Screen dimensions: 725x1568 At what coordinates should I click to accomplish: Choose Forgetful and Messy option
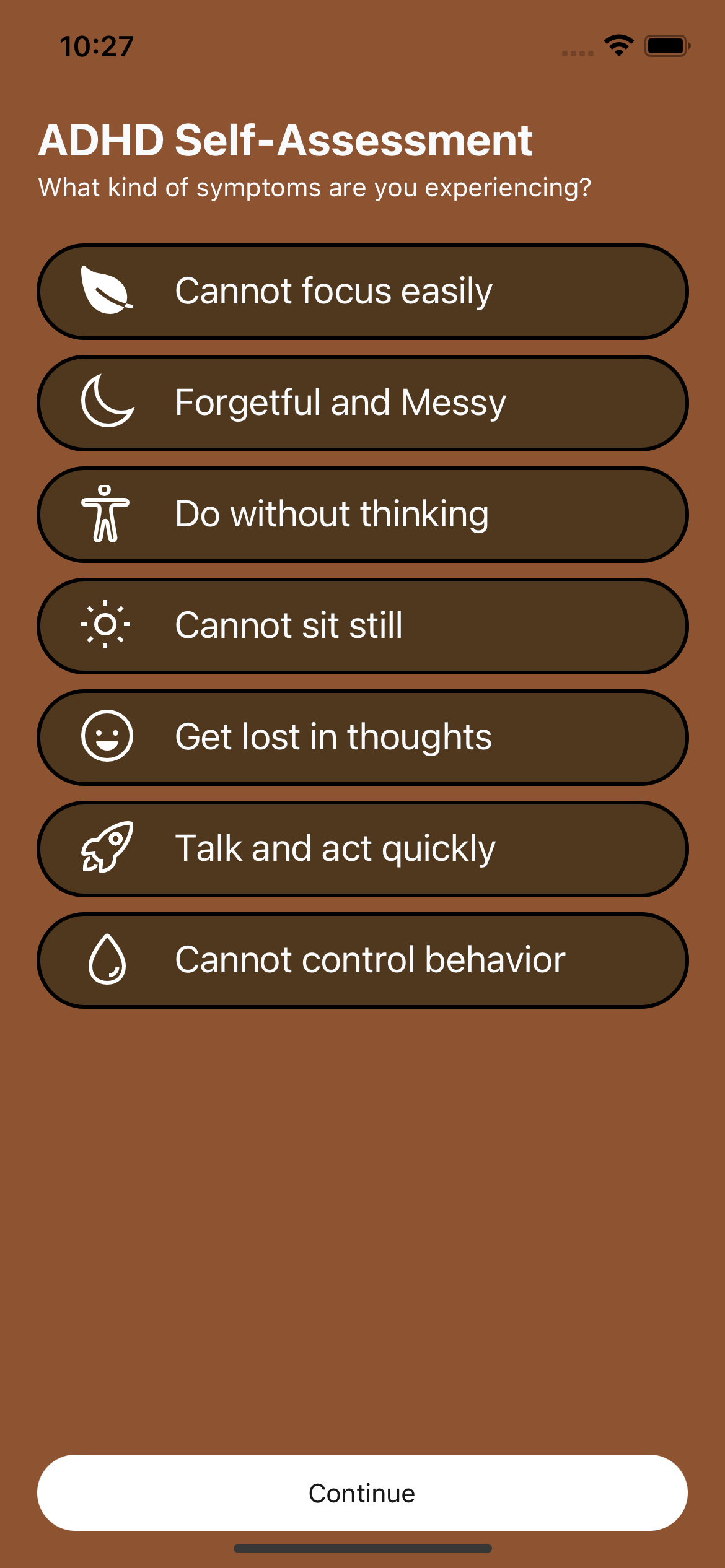[362, 403]
